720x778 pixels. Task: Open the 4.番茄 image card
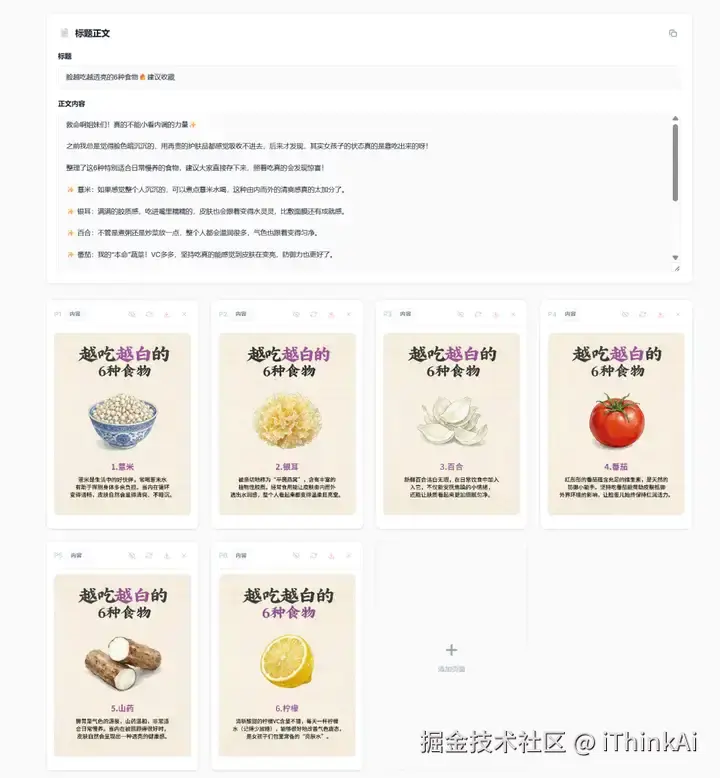(616, 423)
